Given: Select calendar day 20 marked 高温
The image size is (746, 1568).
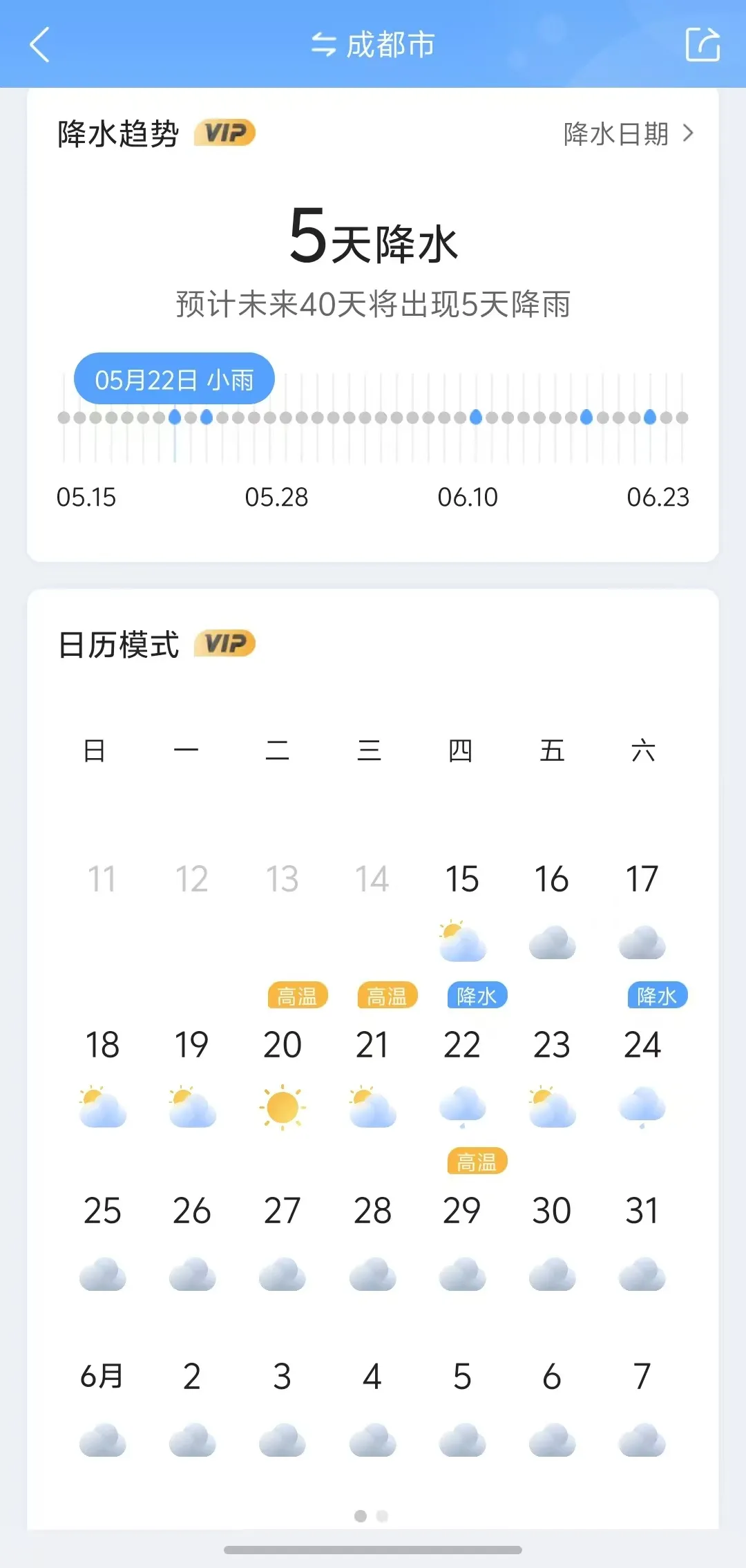Looking at the screenshot, I should [282, 1045].
